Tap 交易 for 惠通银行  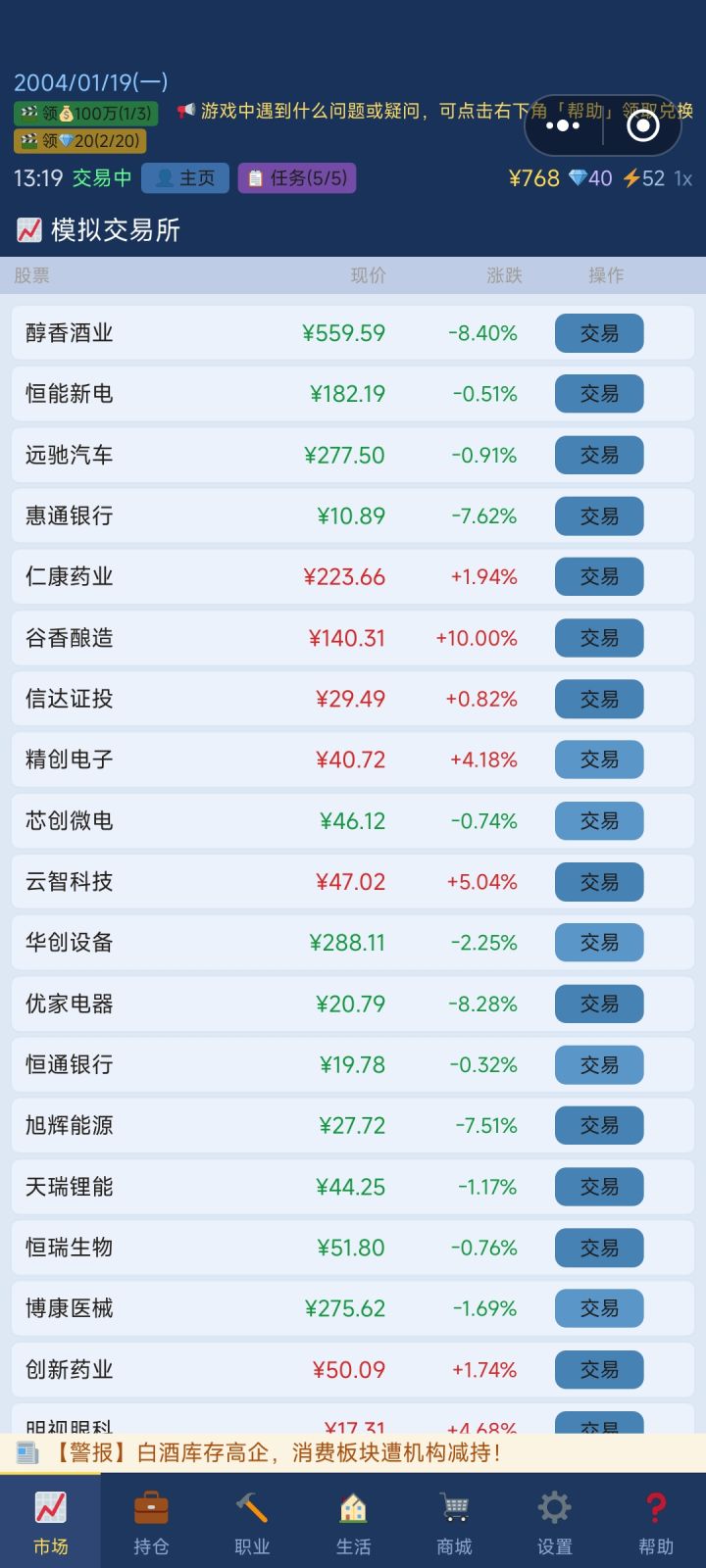(599, 516)
